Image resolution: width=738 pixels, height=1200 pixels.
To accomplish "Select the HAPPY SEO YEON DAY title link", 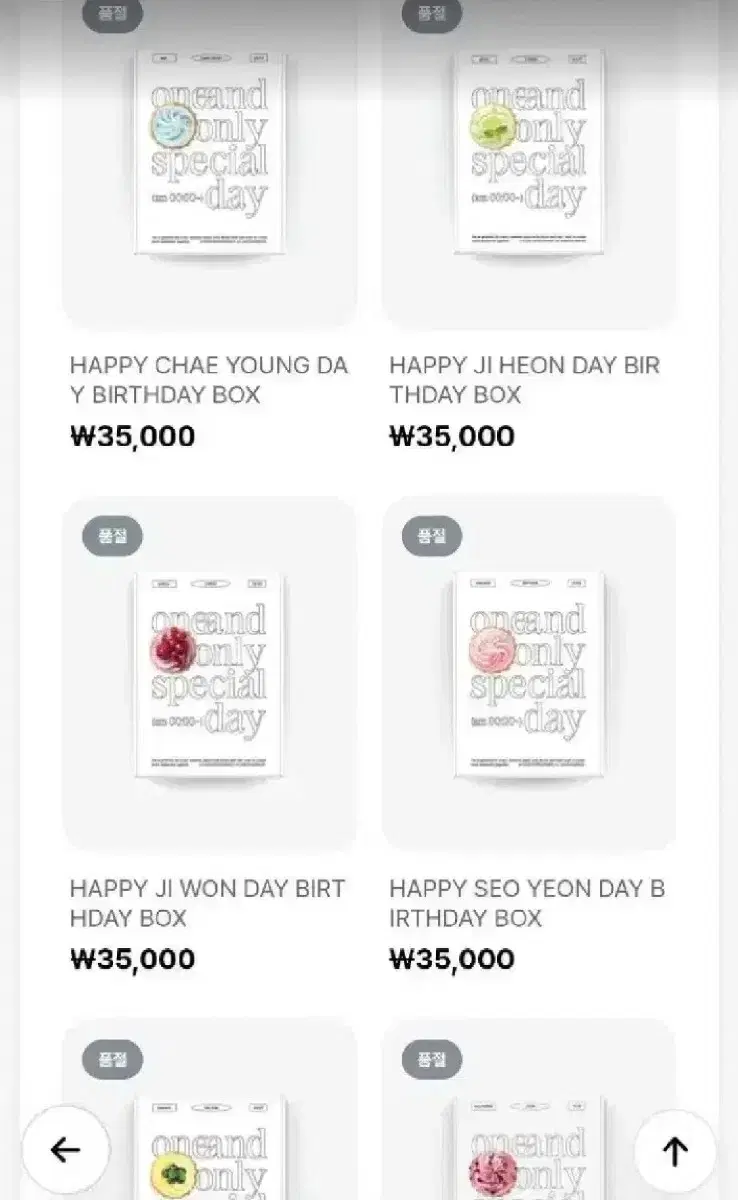I will click(x=525, y=903).
